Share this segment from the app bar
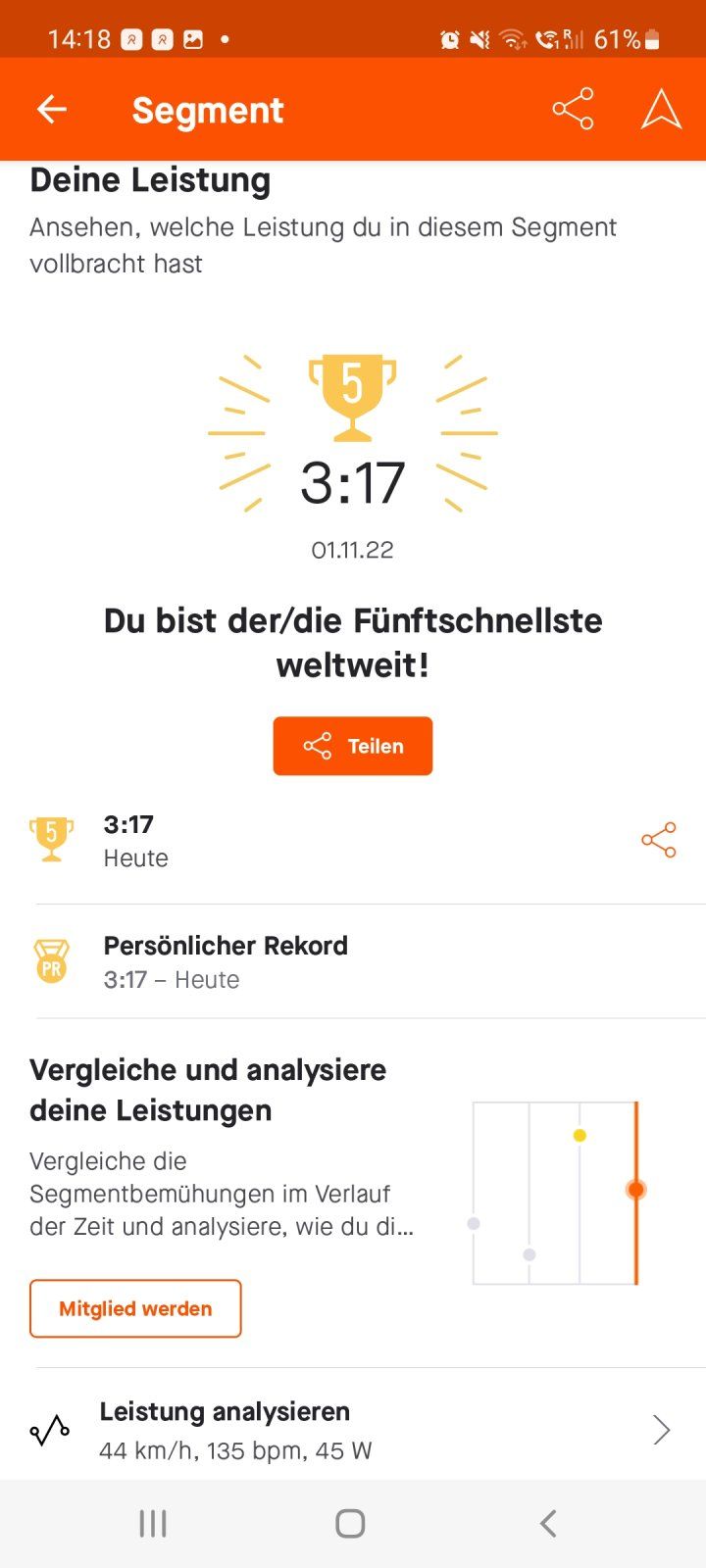 (573, 109)
